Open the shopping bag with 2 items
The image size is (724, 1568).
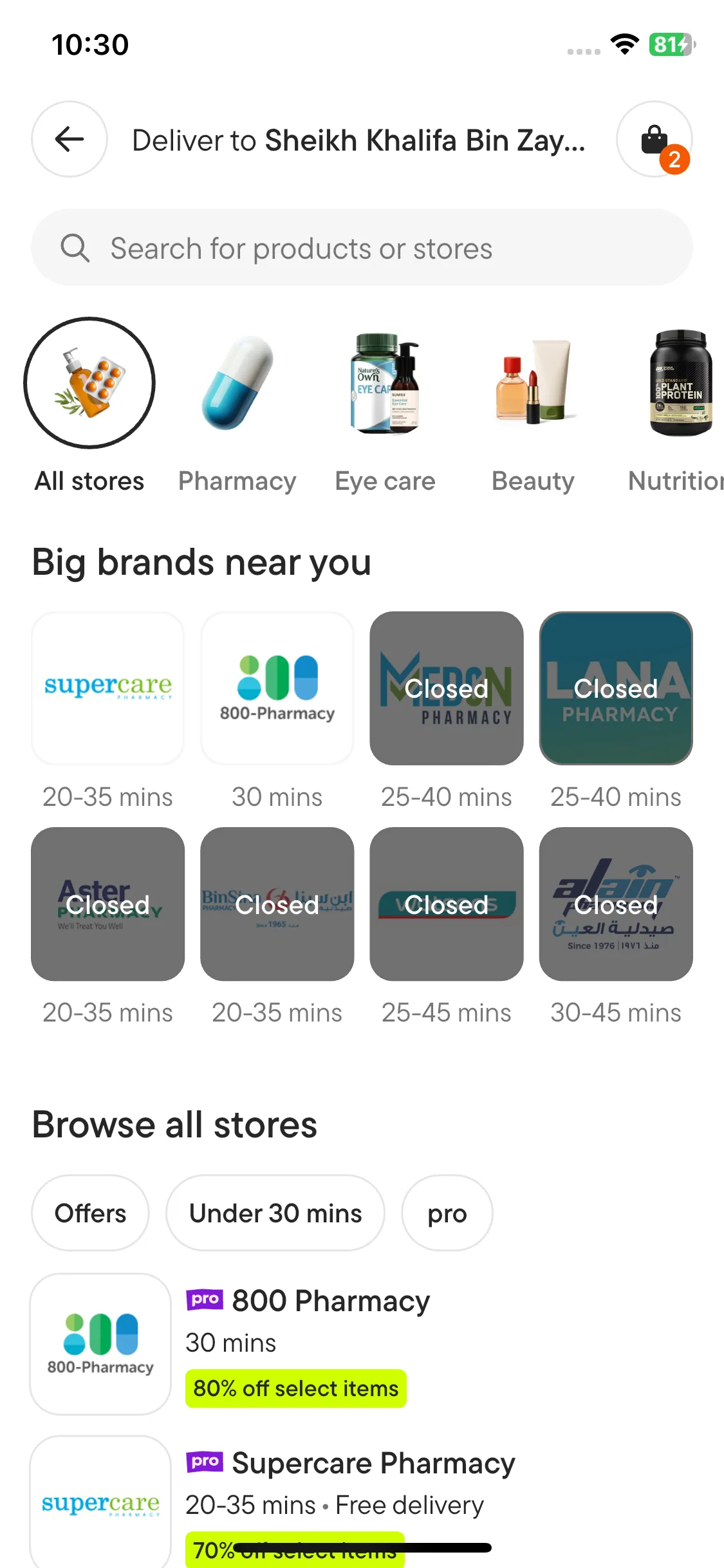(654, 139)
